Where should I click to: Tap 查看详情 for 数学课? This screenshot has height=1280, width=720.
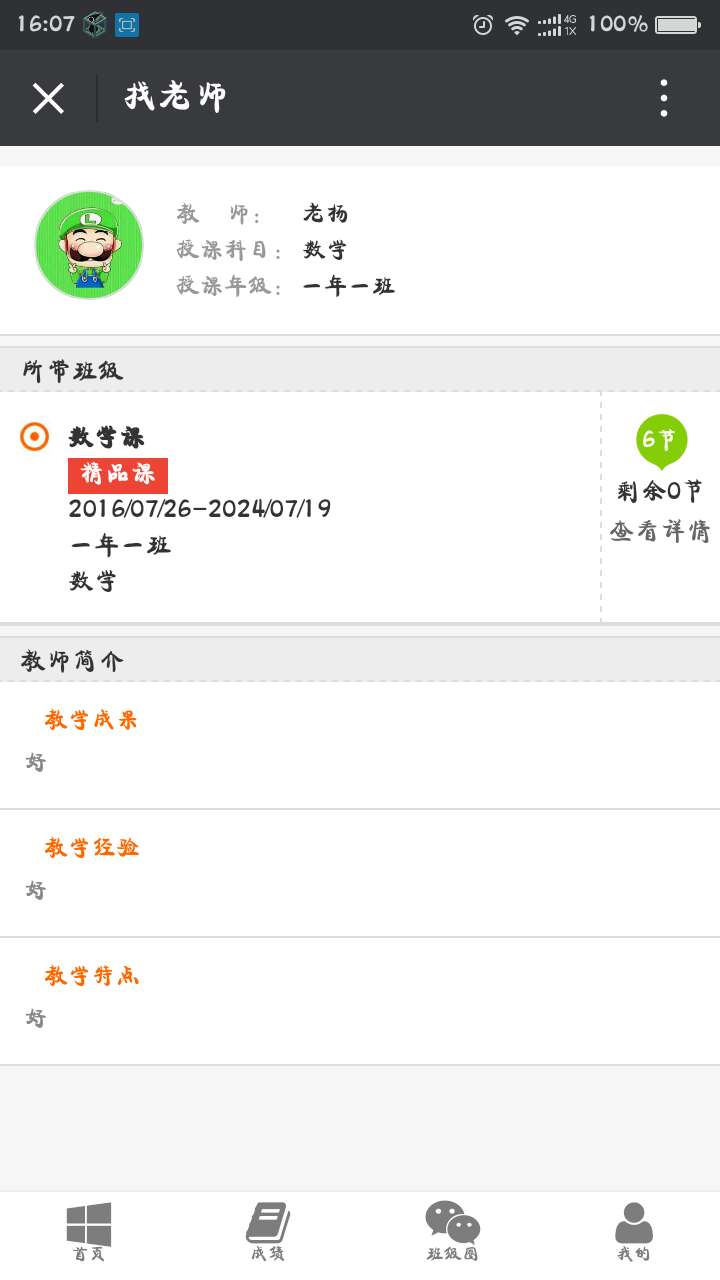click(x=660, y=532)
